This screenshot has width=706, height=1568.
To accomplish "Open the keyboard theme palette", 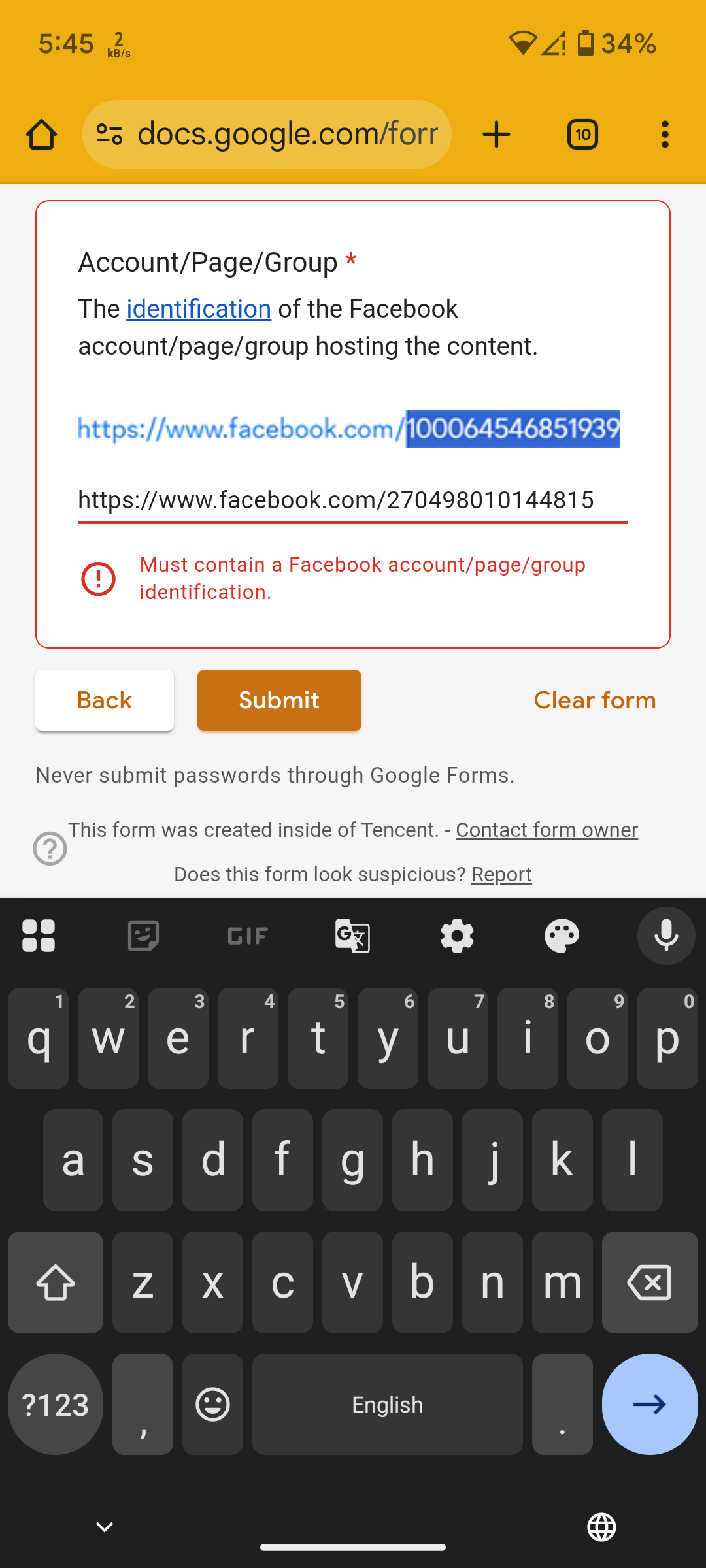I will [562, 936].
